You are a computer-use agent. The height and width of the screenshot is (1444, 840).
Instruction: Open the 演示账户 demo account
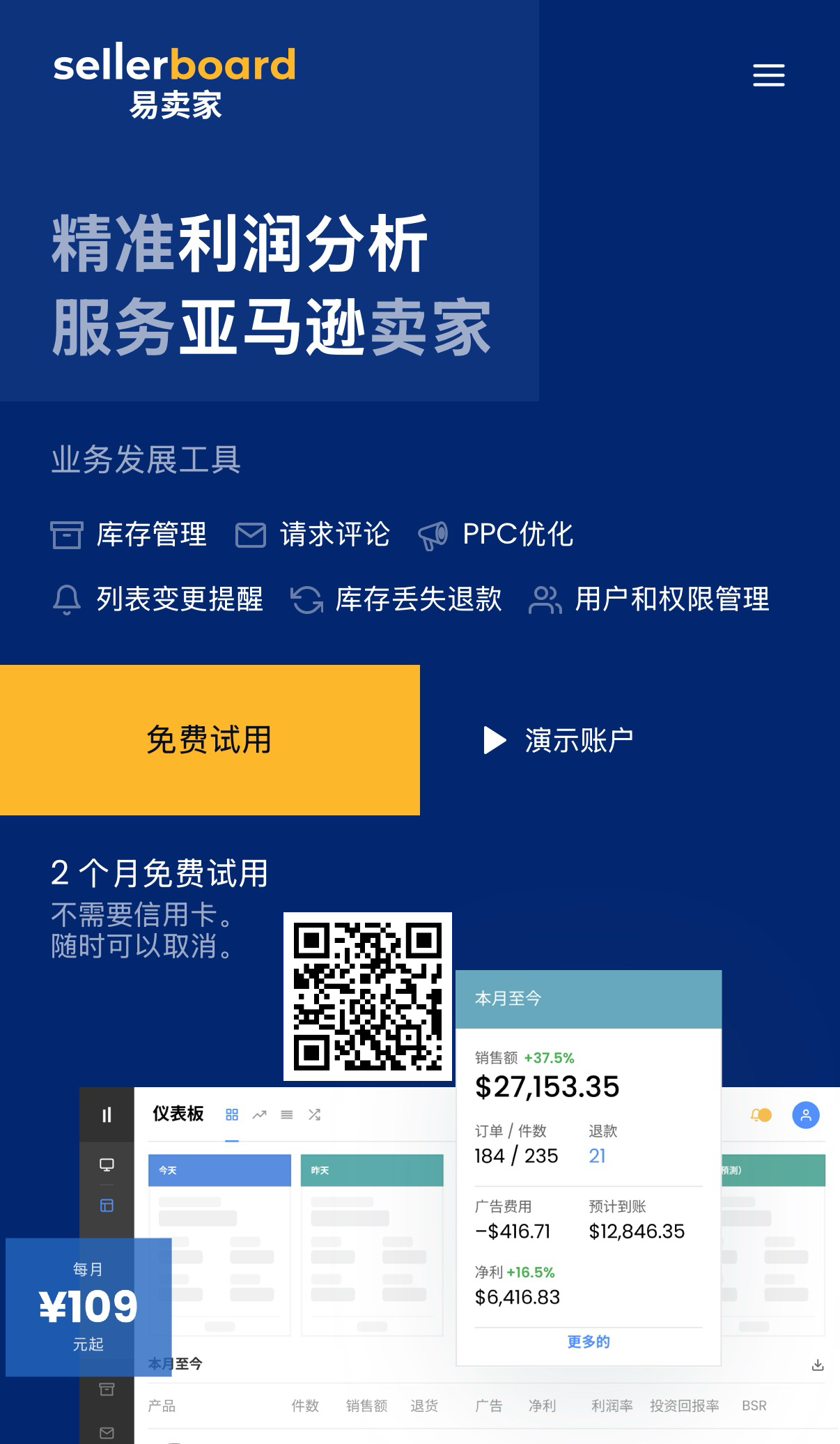pyautogui.click(x=559, y=740)
